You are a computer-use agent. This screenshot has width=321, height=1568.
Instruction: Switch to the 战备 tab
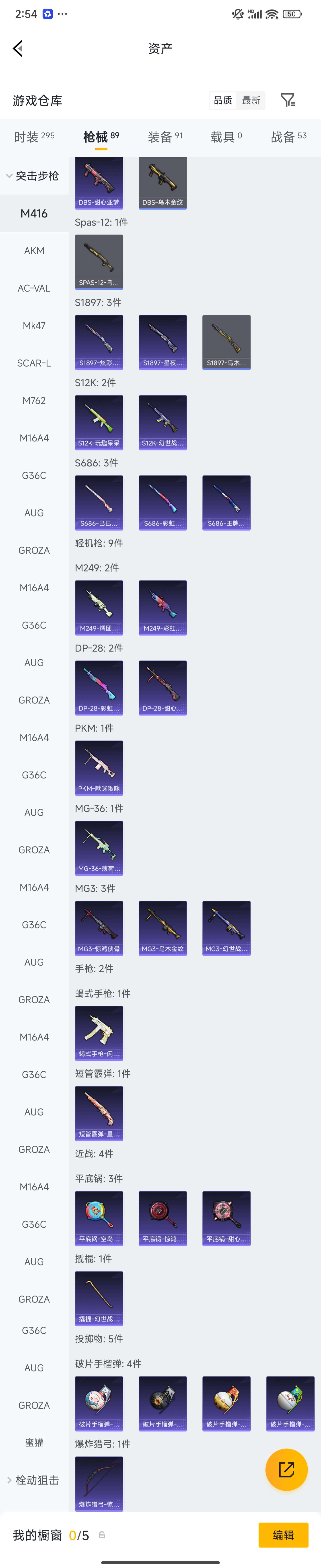click(288, 137)
